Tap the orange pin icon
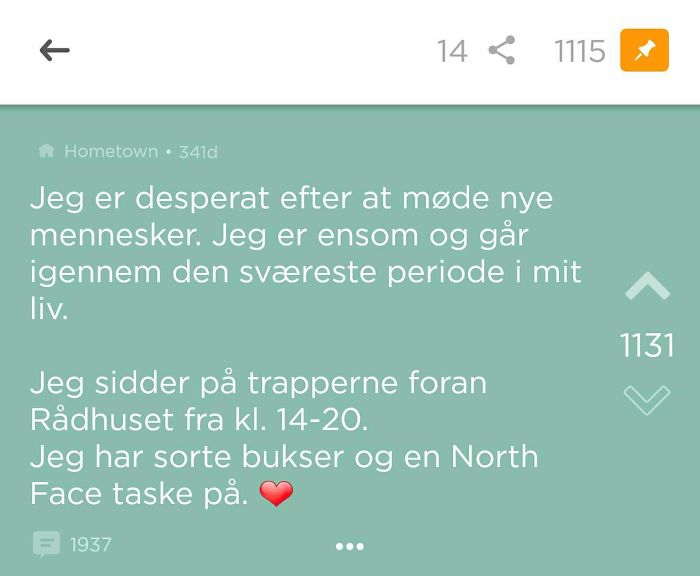Screen dimensions: 700x576 (644, 50)
